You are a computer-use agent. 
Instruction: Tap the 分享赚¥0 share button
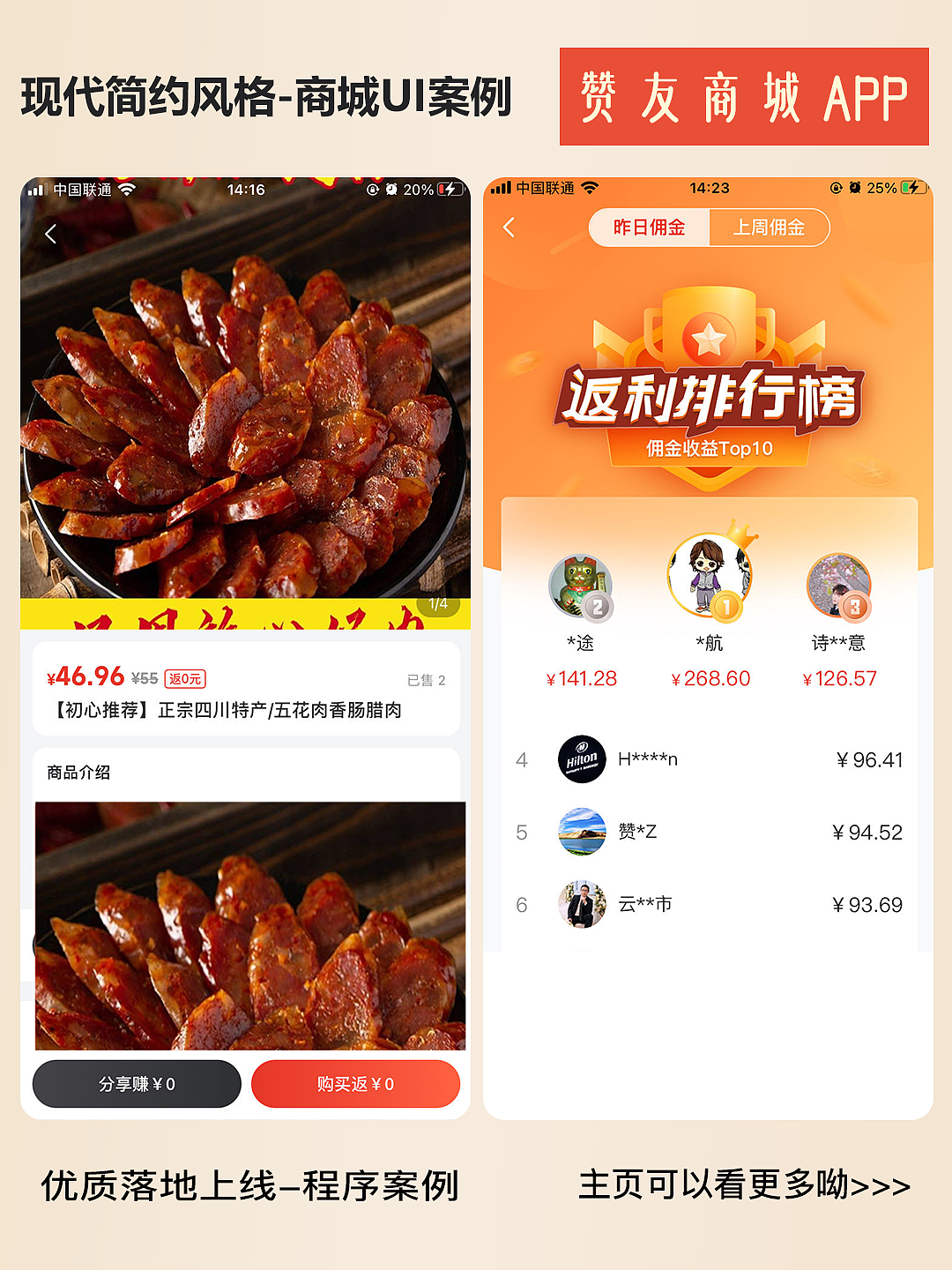pos(137,1083)
